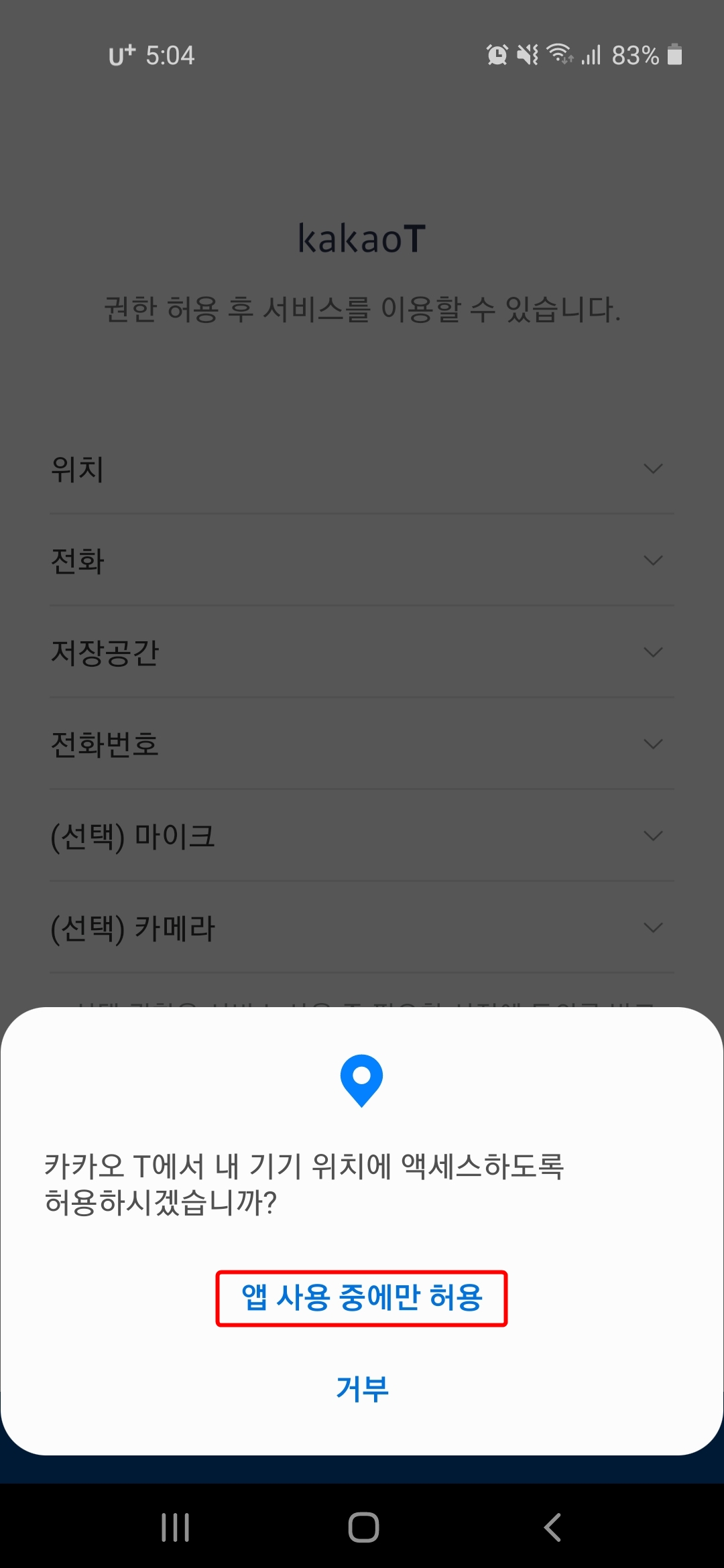The image size is (724, 1568).
Task: Tap the U+ carrier indicator
Action: point(122,55)
